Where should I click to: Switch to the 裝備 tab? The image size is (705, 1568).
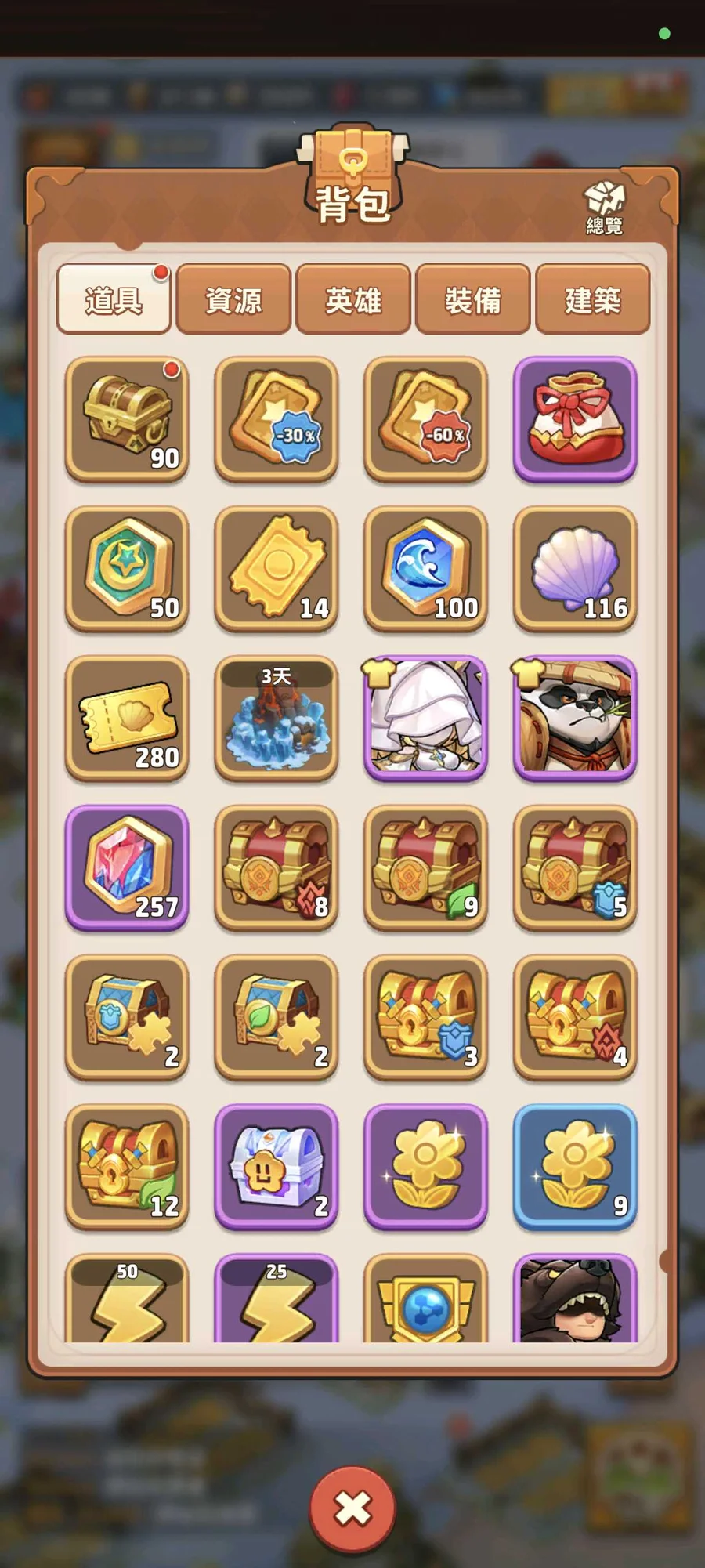(473, 299)
